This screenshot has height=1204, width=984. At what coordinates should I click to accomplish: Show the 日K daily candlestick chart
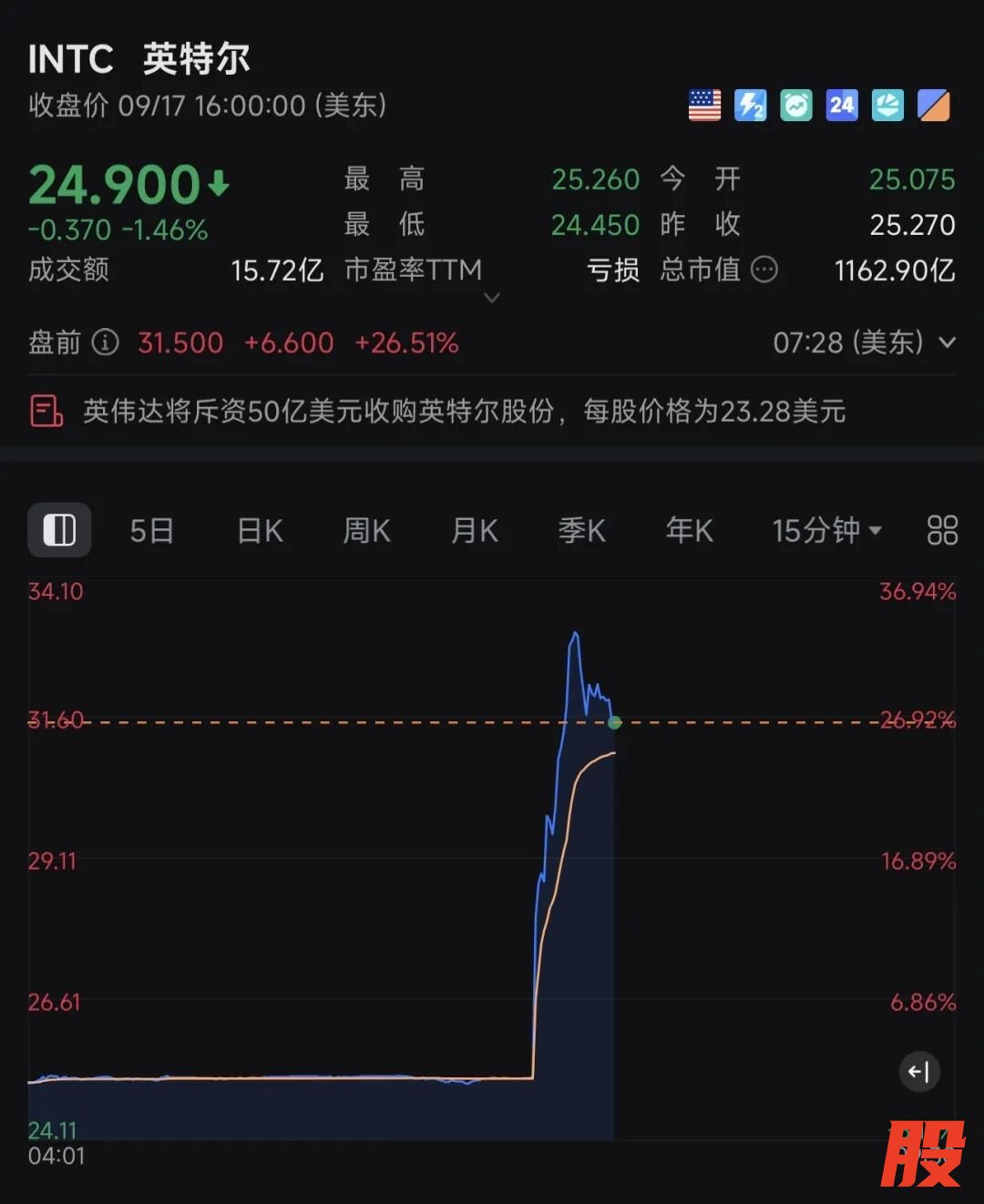click(x=260, y=530)
